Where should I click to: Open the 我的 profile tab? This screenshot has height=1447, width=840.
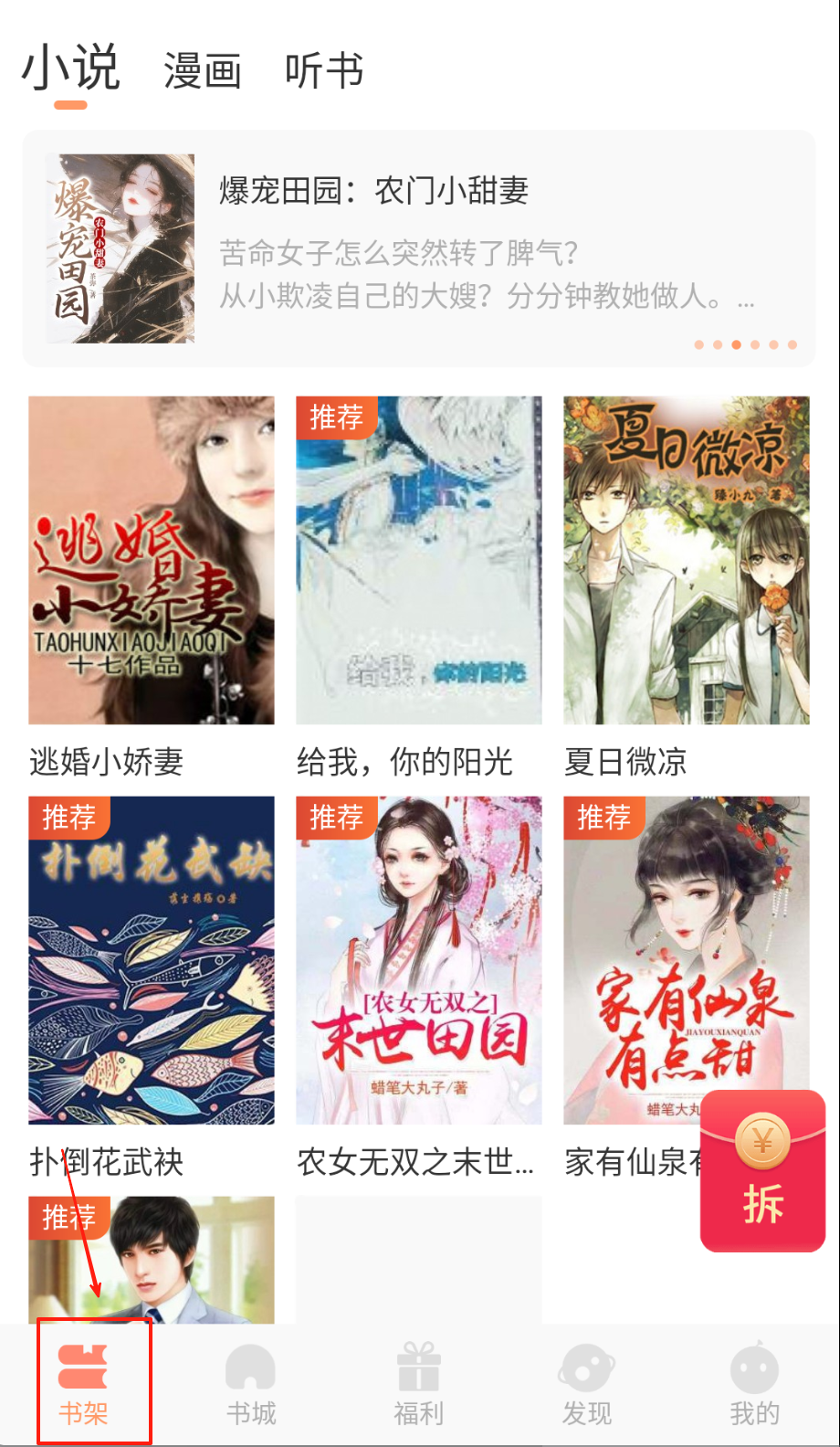(754, 1384)
